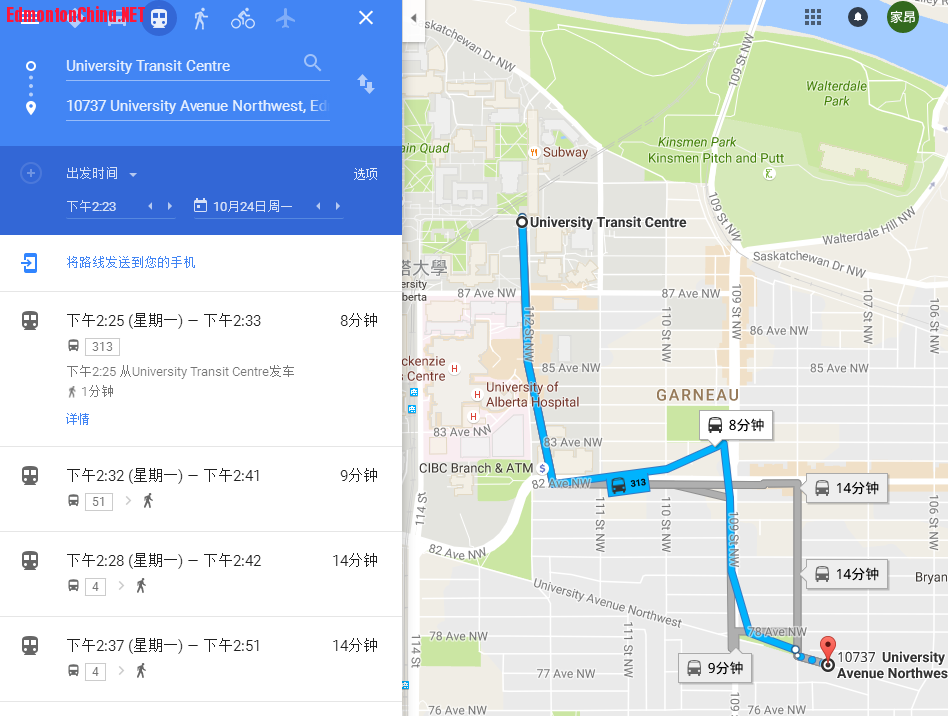
Task: Collapse the side panel with the arrow
Action: tap(413, 18)
